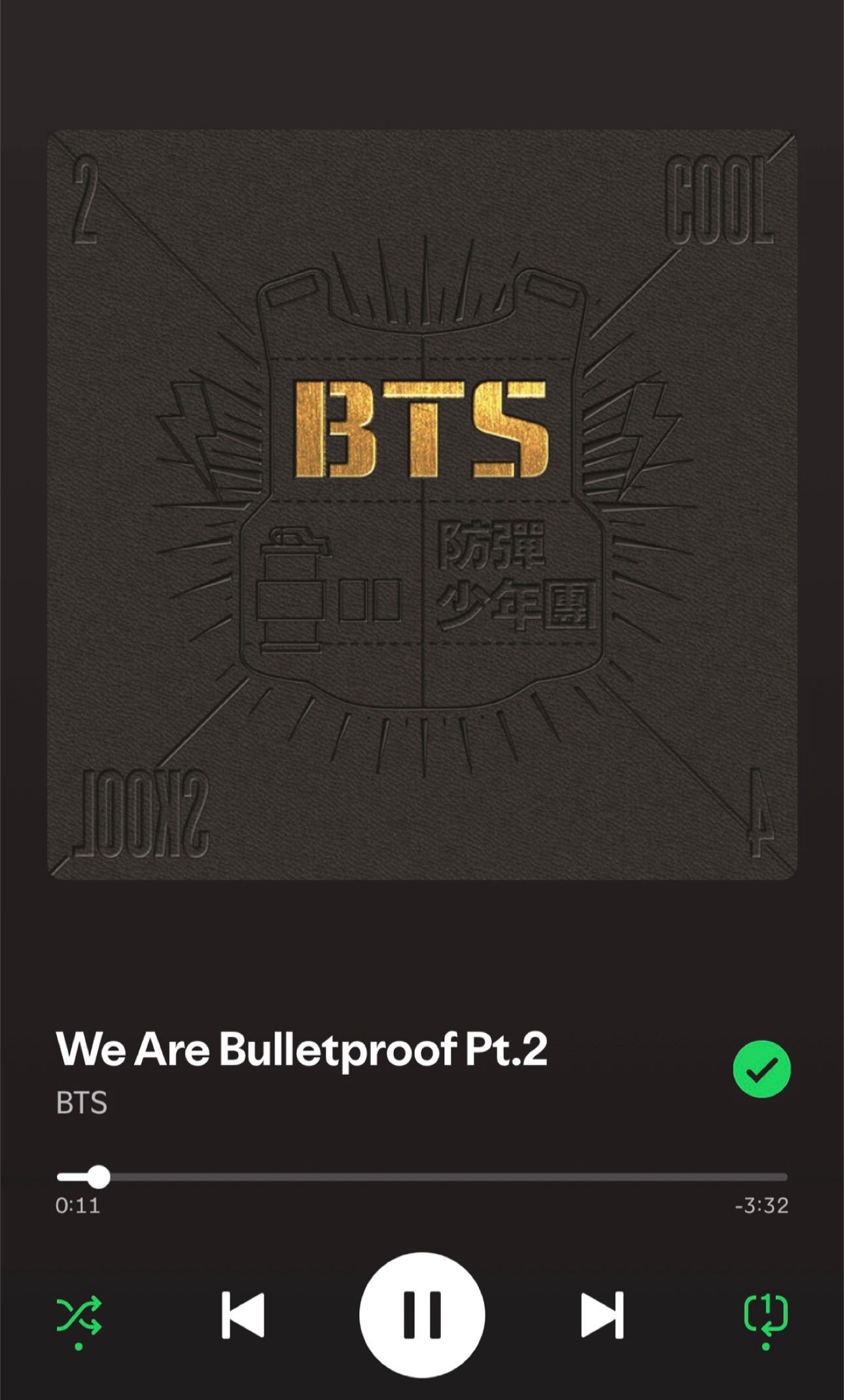Open the BTS artist page
The height and width of the screenshot is (1400, 844).
(x=82, y=1103)
